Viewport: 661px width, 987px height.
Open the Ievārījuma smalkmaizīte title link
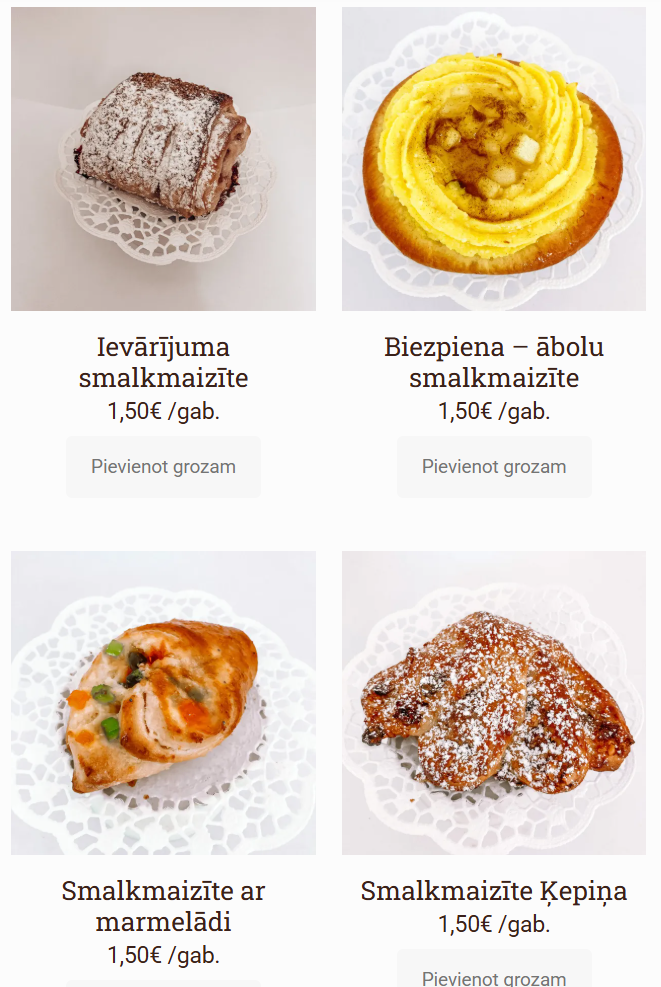pyautogui.click(x=163, y=363)
